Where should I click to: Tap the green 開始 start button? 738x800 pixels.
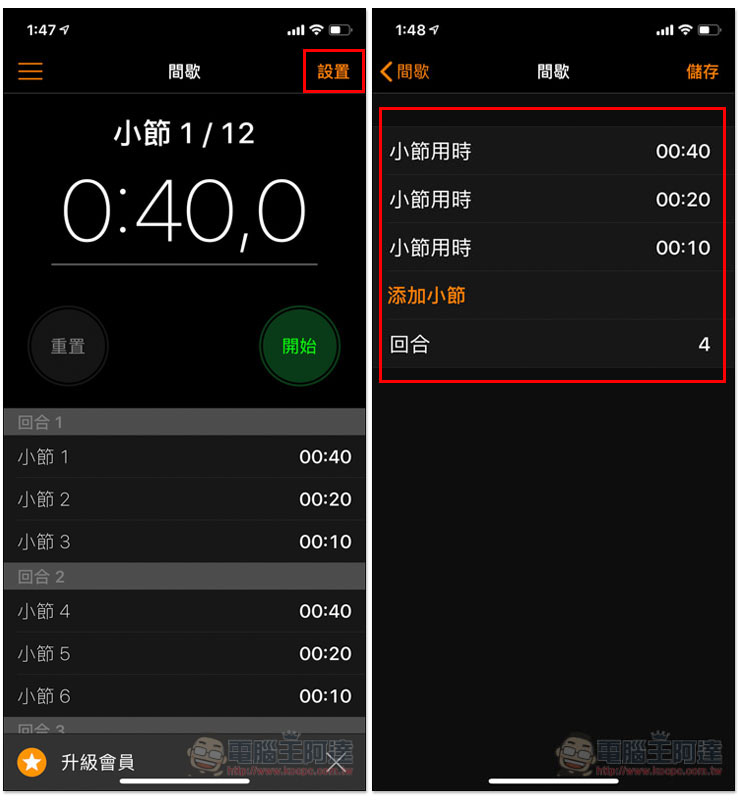[299, 346]
